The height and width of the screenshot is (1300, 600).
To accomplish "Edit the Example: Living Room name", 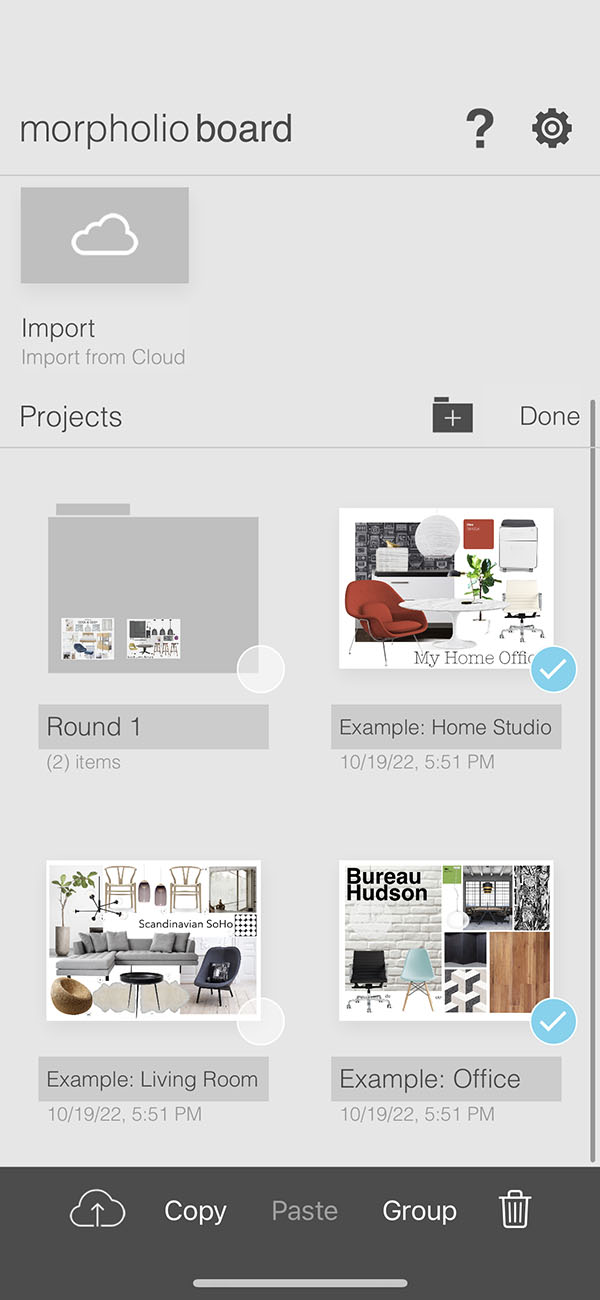I will (x=153, y=1079).
